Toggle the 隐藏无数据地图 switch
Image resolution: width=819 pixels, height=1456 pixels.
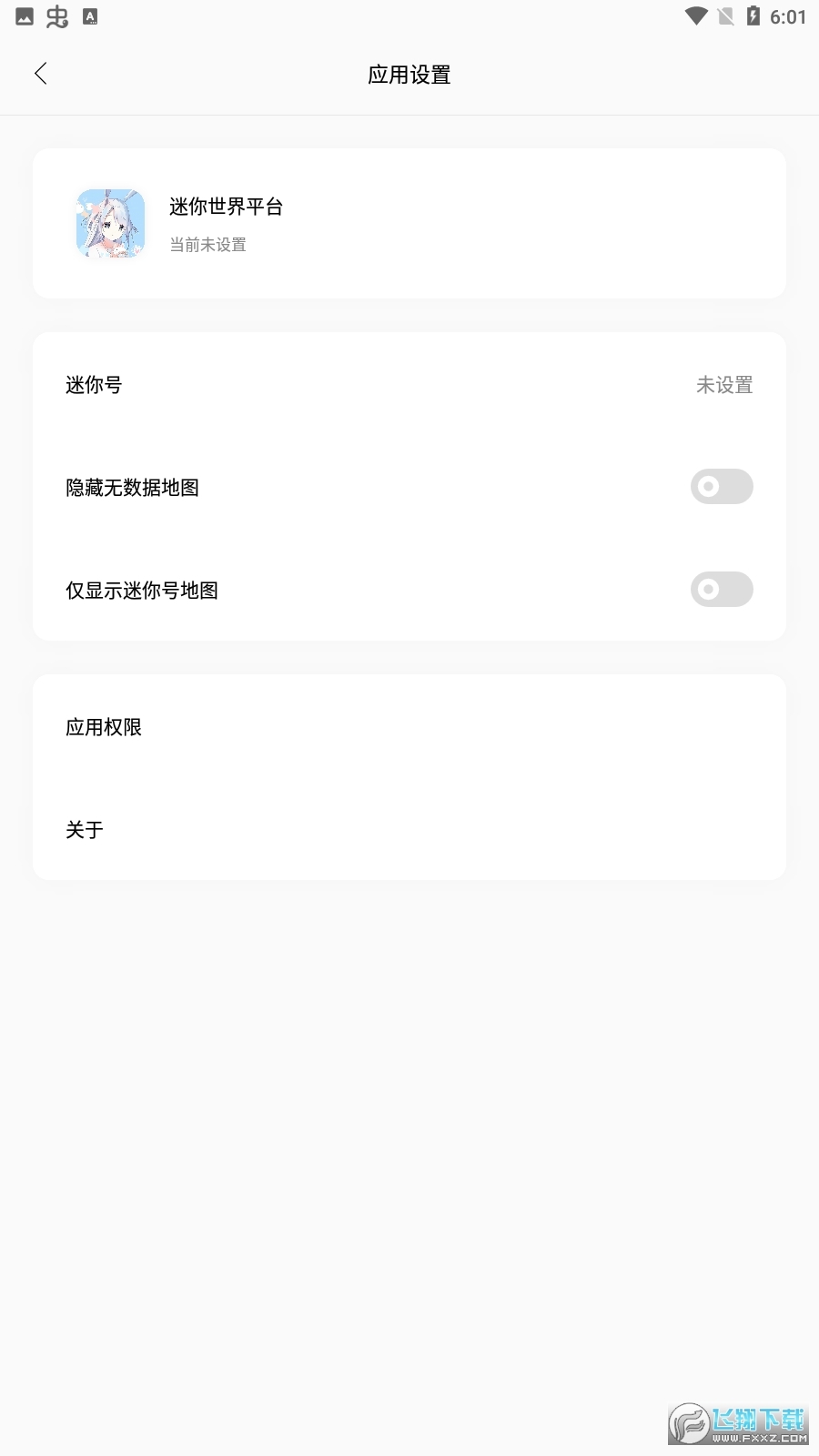[721, 487]
